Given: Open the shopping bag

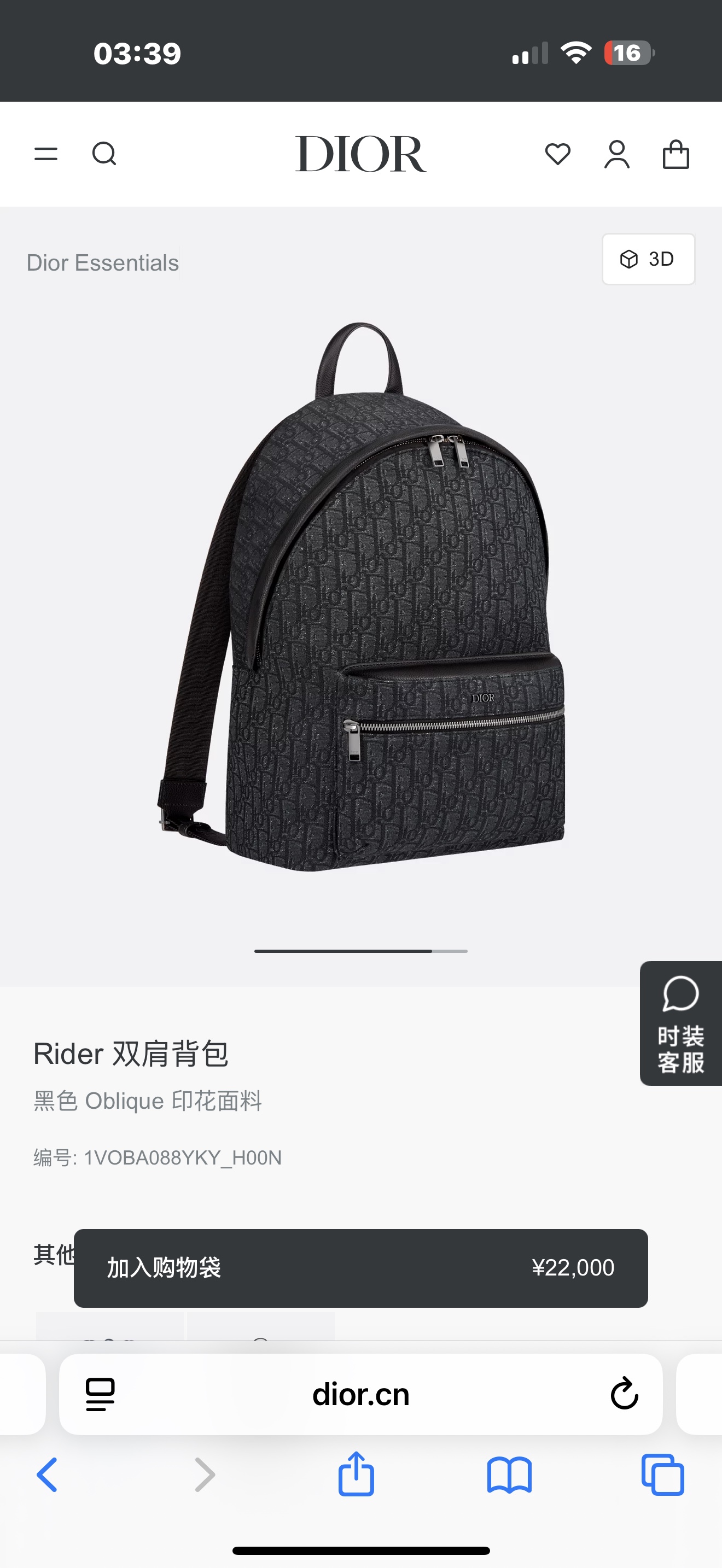Looking at the screenshot, I should coord(676,154).
